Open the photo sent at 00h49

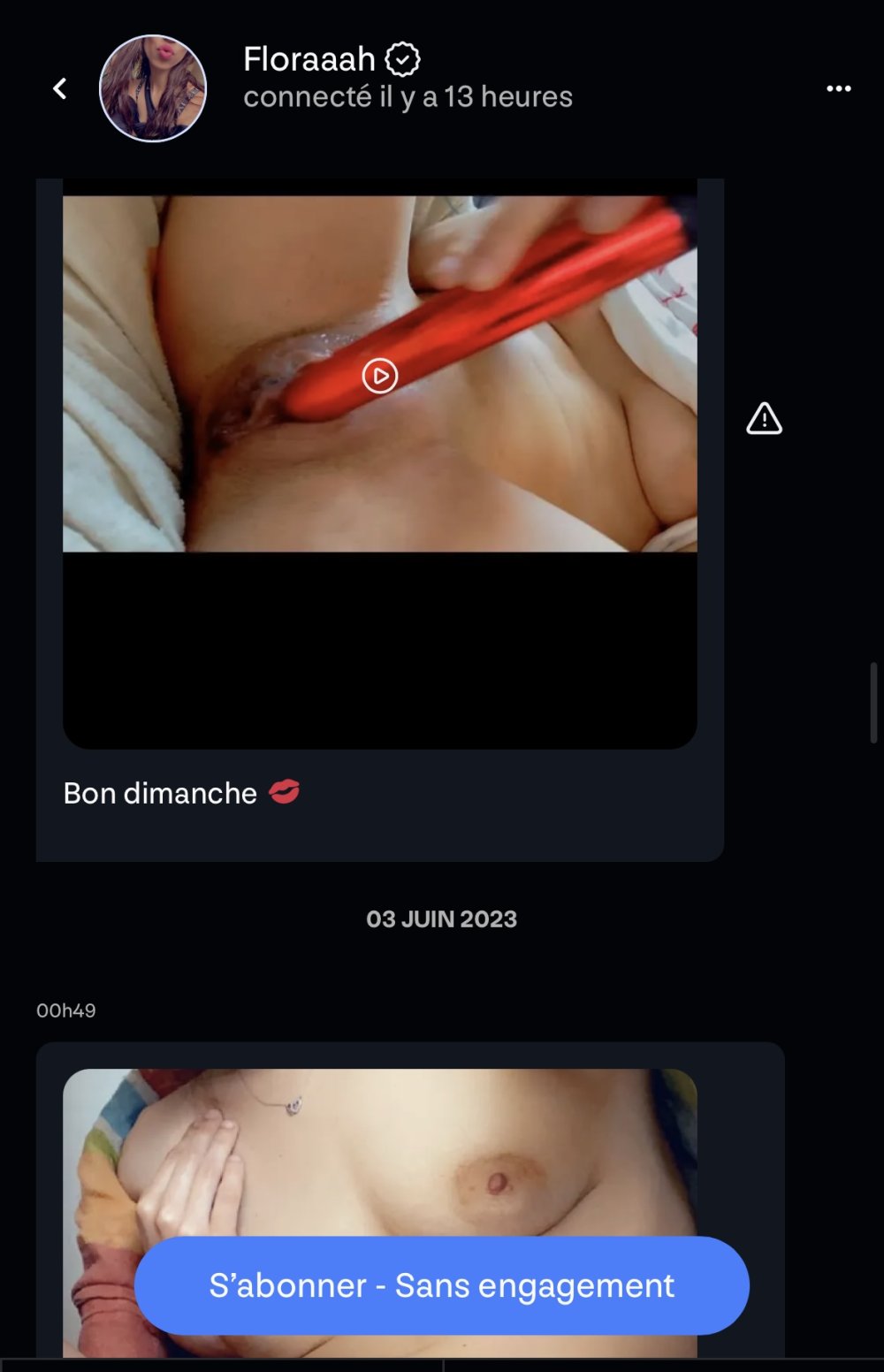[x=380, y=1149]
